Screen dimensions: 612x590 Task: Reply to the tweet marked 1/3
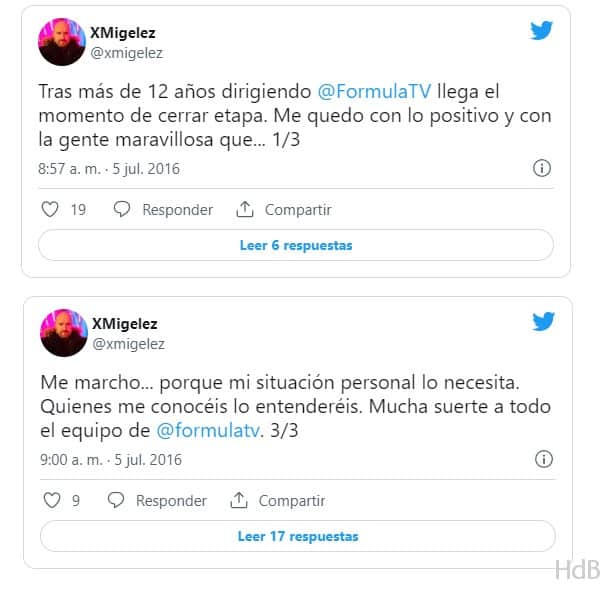(163, 210)
